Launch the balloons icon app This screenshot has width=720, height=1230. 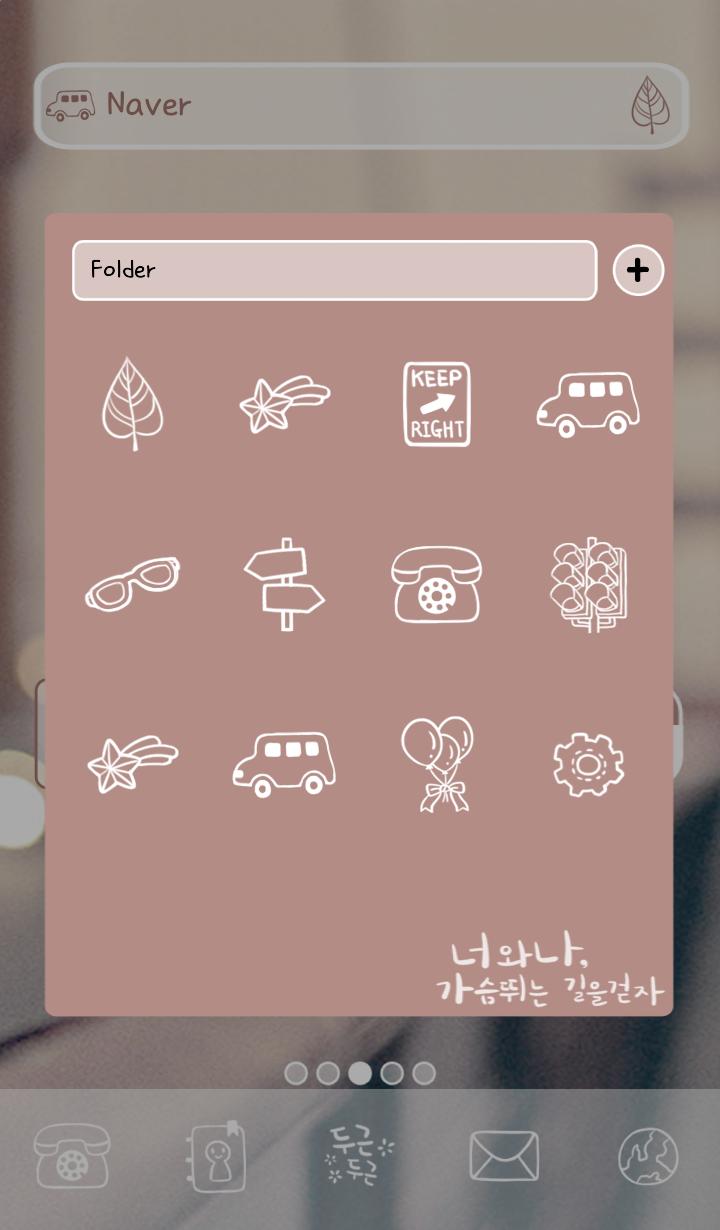pos(436,764)
